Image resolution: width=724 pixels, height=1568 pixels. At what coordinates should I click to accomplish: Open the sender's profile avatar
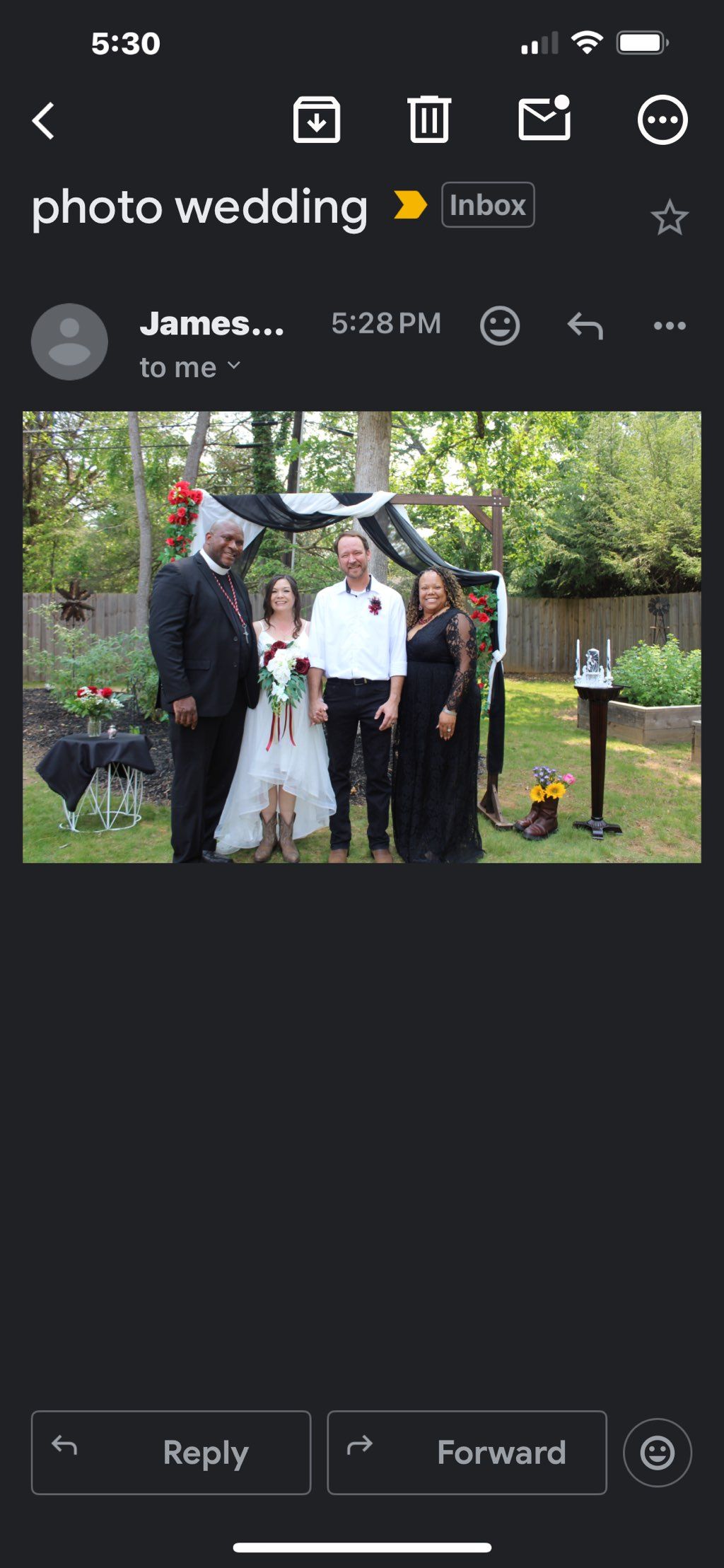[69, 342]
